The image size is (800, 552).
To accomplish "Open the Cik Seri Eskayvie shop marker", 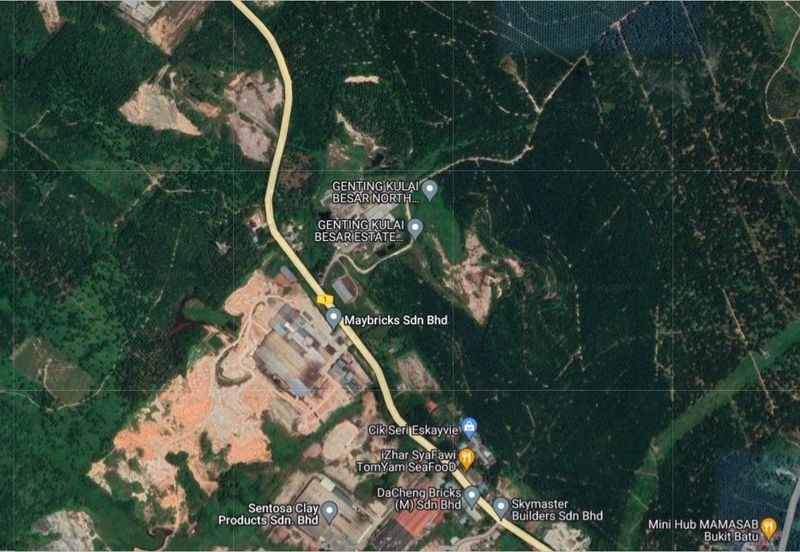I will pos(468,425).
